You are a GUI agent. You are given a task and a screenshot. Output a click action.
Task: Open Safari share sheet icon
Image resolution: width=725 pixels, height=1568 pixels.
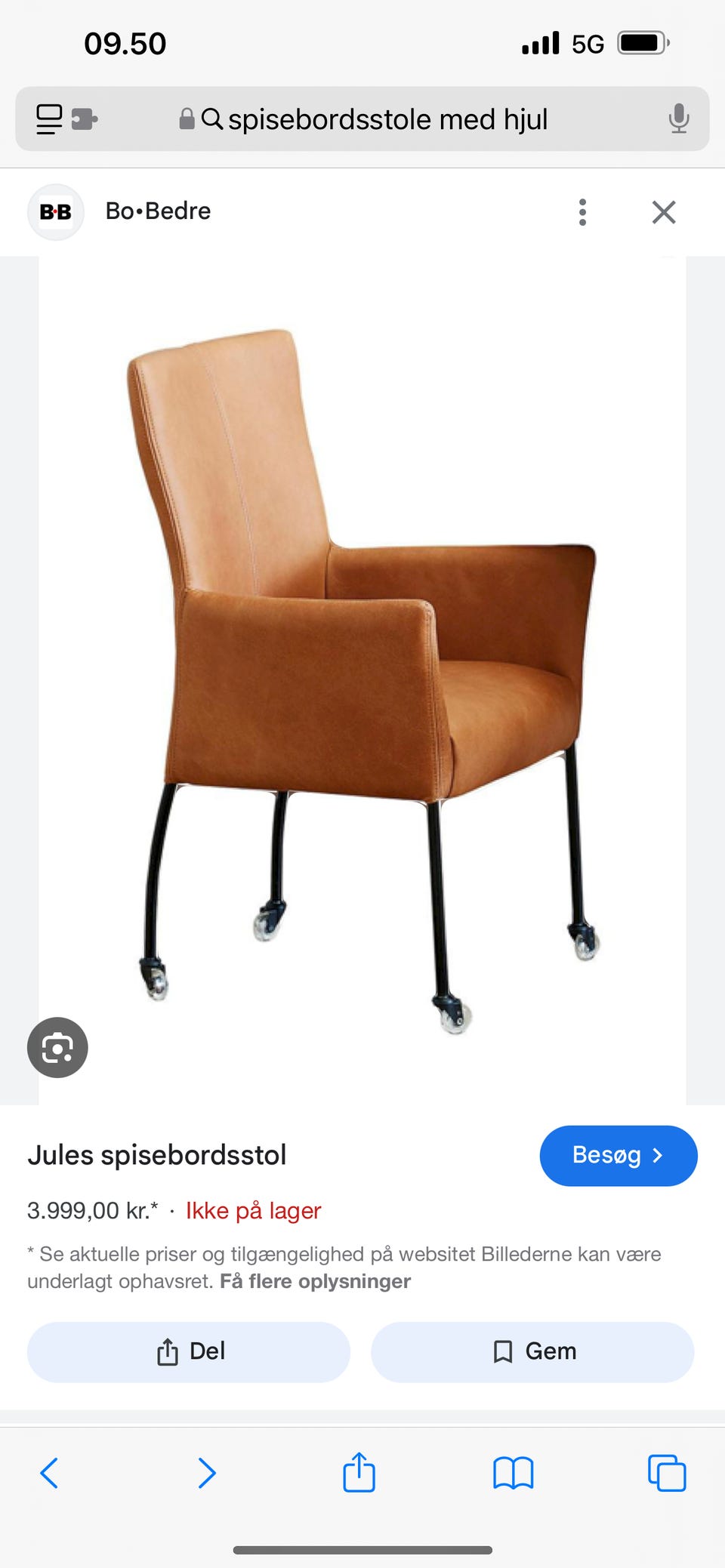[x=359, y=1472]
